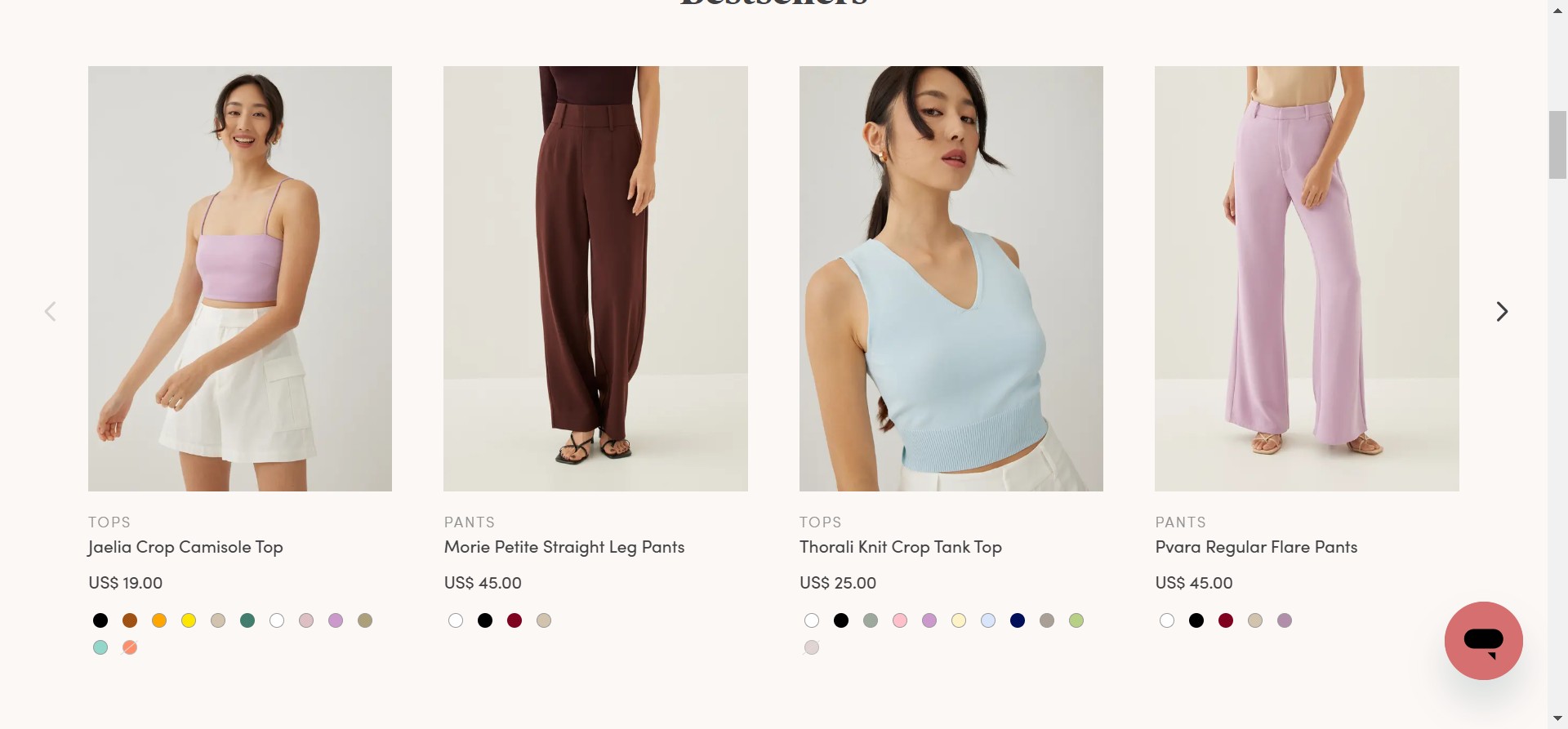Pick maroon swatch for Morie Petite Pants
The width and height of the screenshot is (1568, 729).
pyautogui.click(x=514, y=620)
